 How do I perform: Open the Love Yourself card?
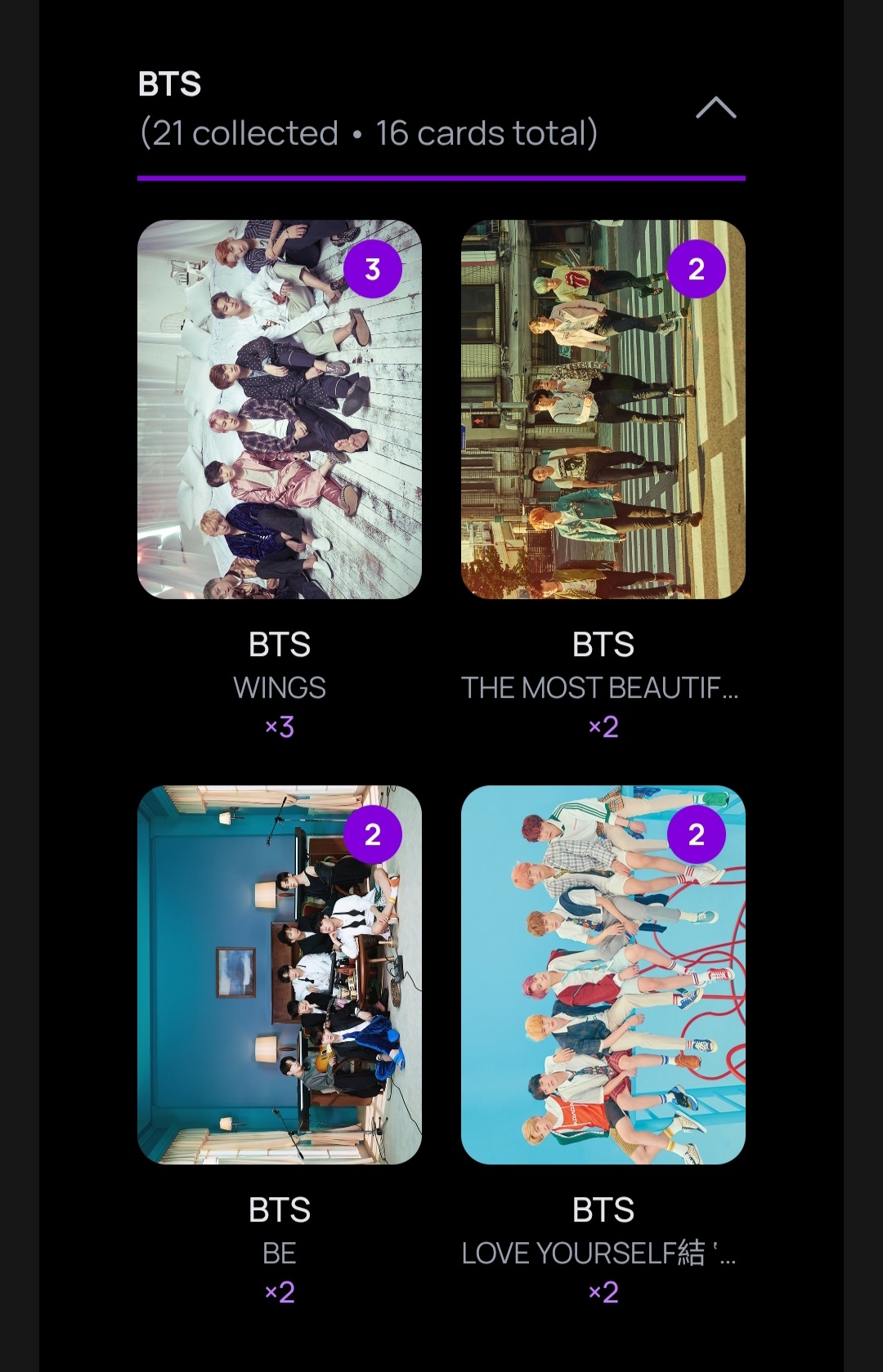click(603, 975)
